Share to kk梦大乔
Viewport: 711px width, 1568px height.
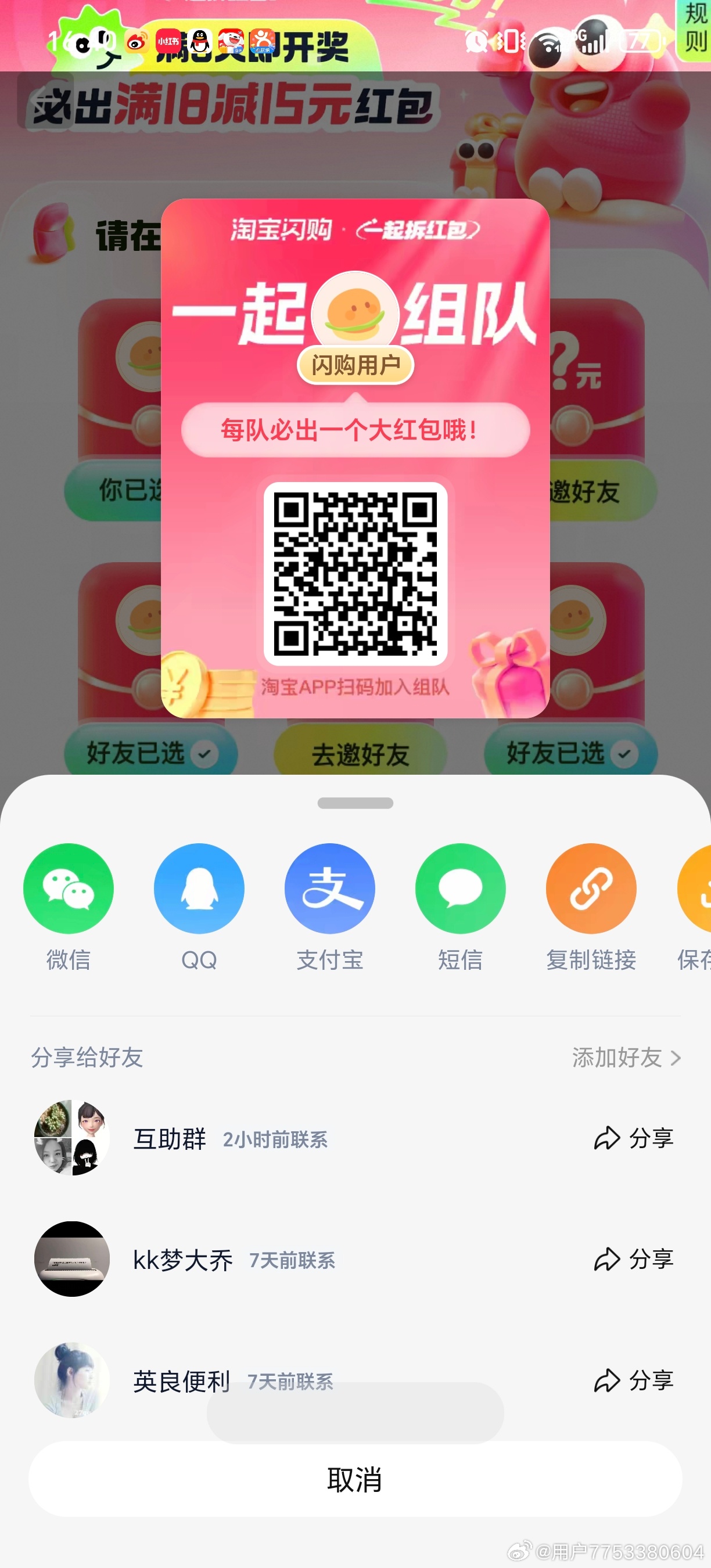click(x=633, y=1259)
